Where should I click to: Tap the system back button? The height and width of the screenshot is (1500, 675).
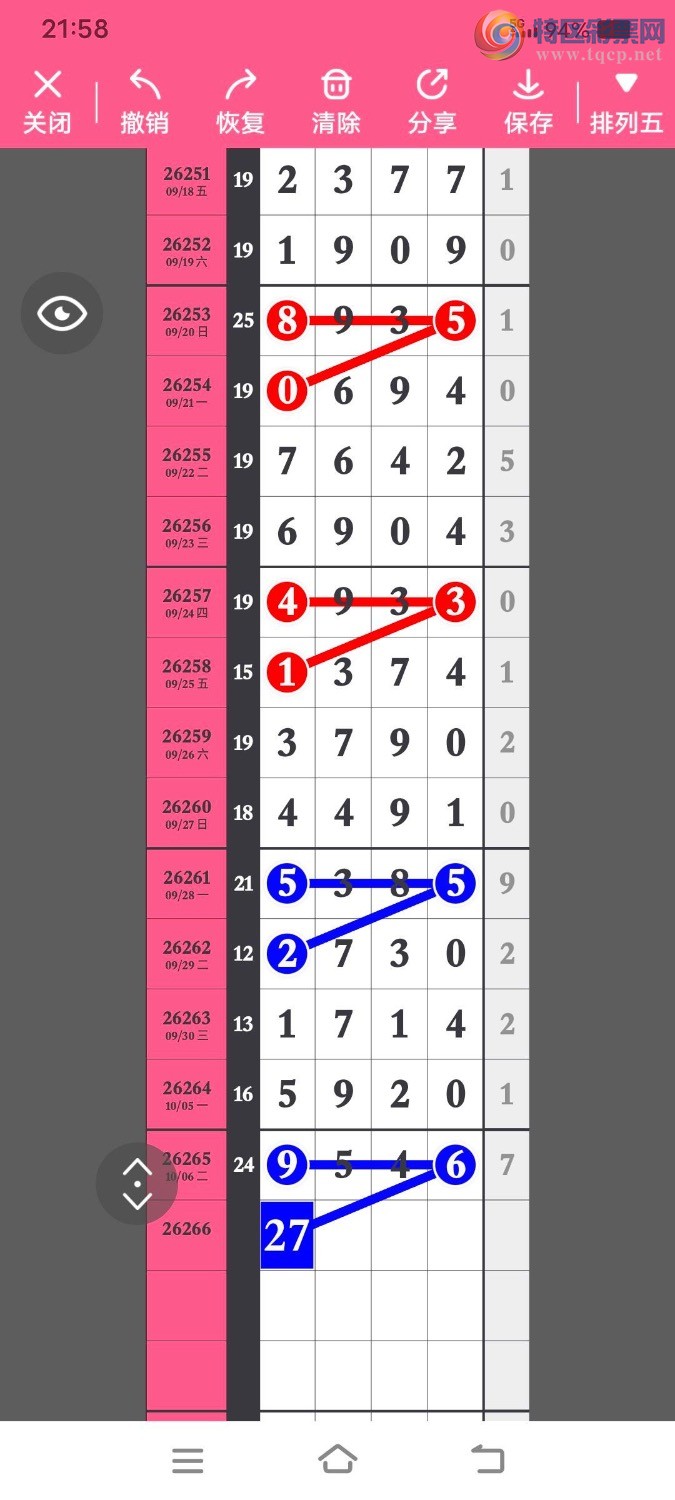point(487,1460)
